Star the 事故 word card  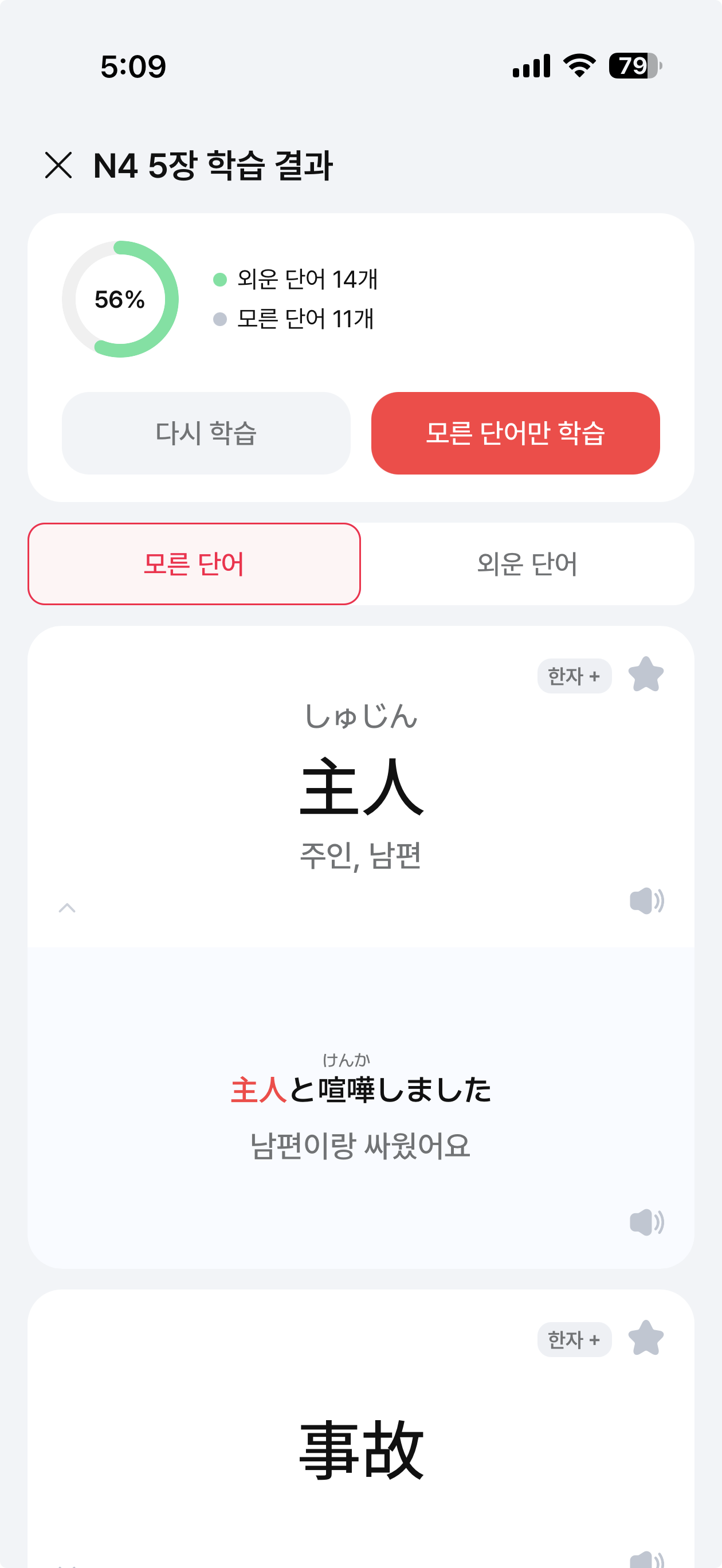pos(645,1338)
